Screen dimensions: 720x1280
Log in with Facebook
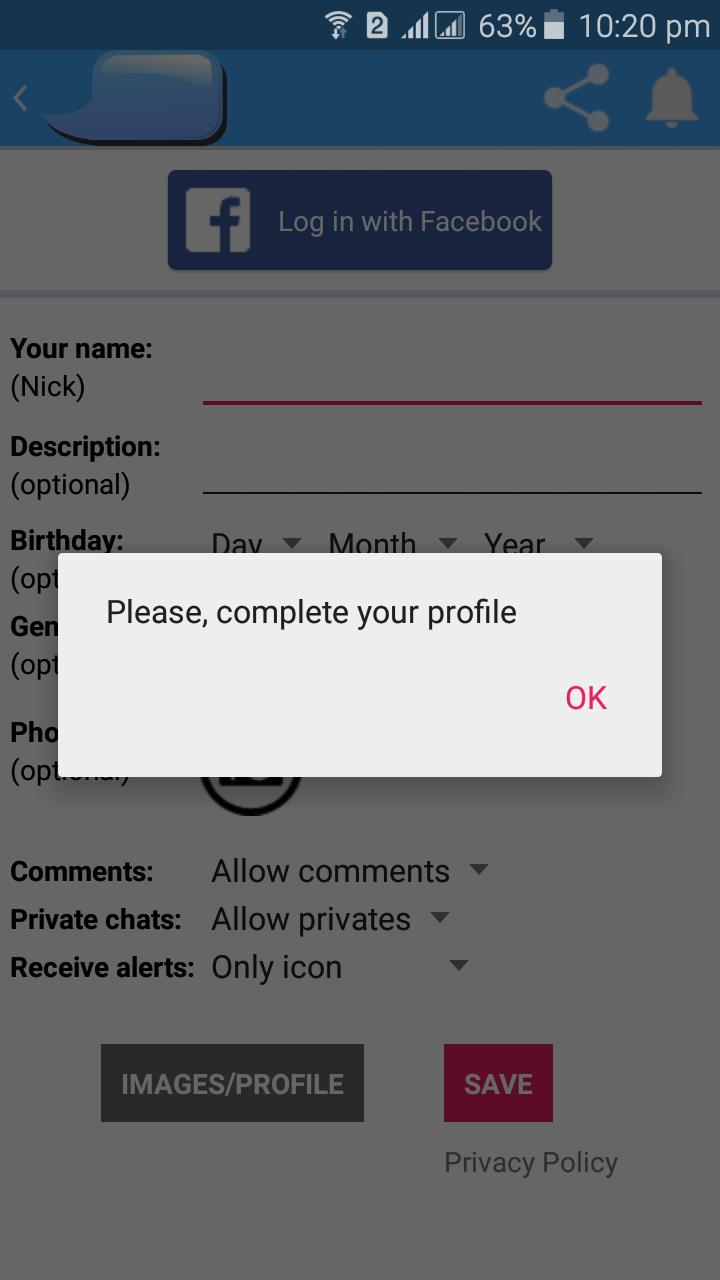pos(360,221)
